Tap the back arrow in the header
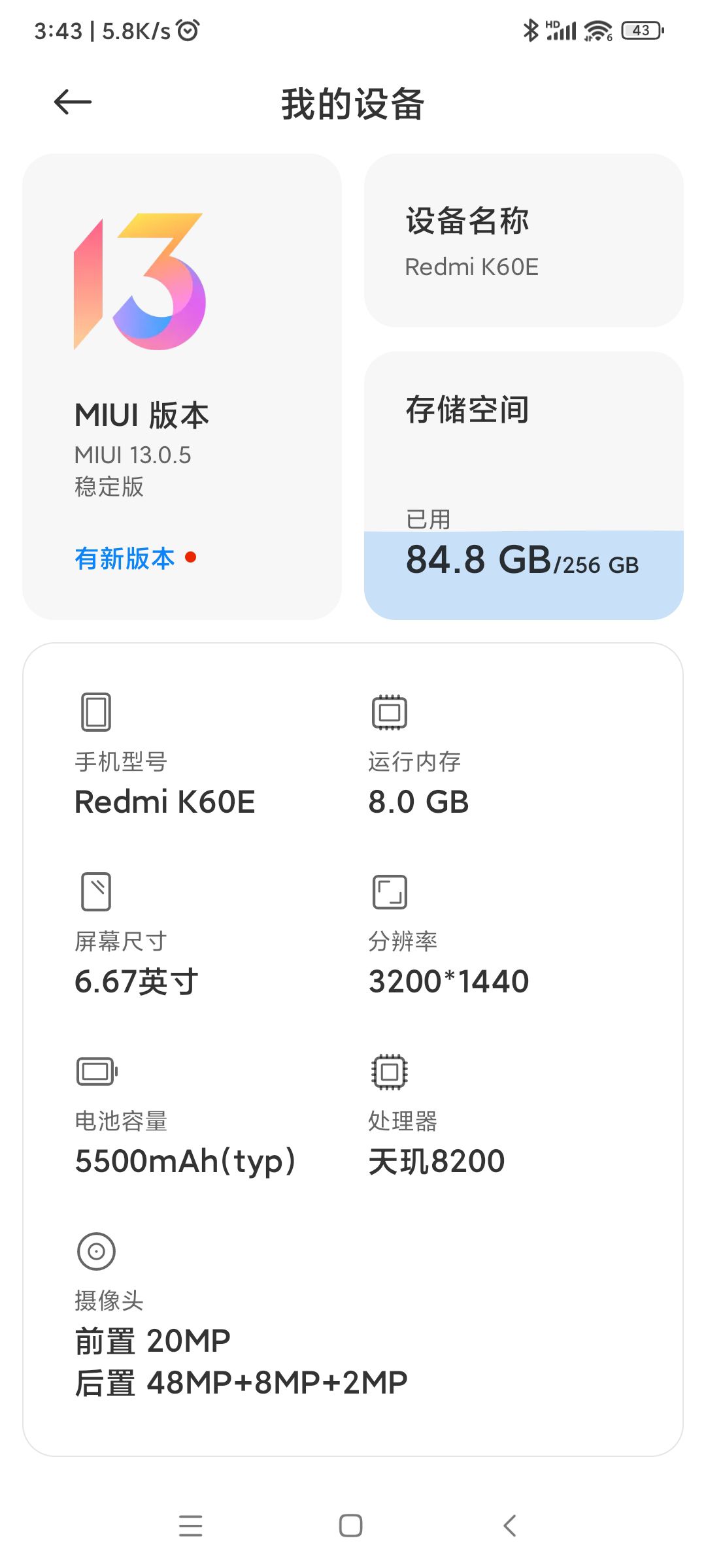Screen dimensions: 706x1568 click(x=73, y=103)
